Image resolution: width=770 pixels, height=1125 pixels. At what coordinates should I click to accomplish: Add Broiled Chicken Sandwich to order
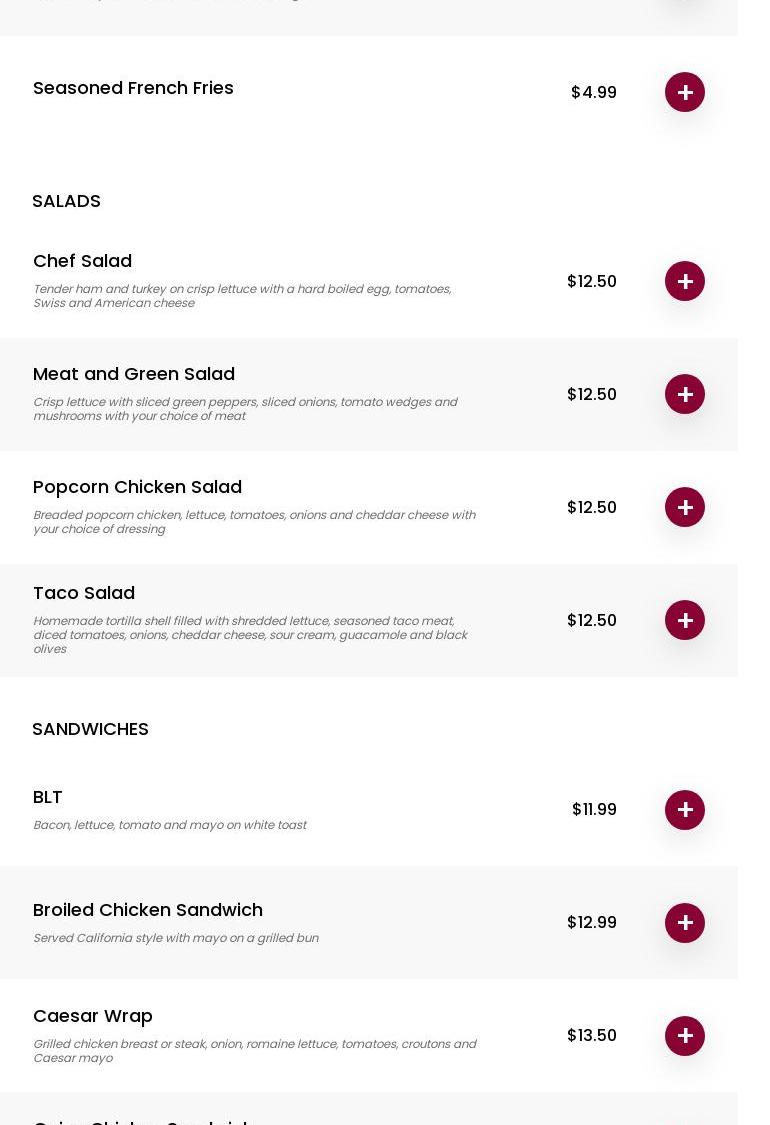pyautogui.click(x=685, y=923)
